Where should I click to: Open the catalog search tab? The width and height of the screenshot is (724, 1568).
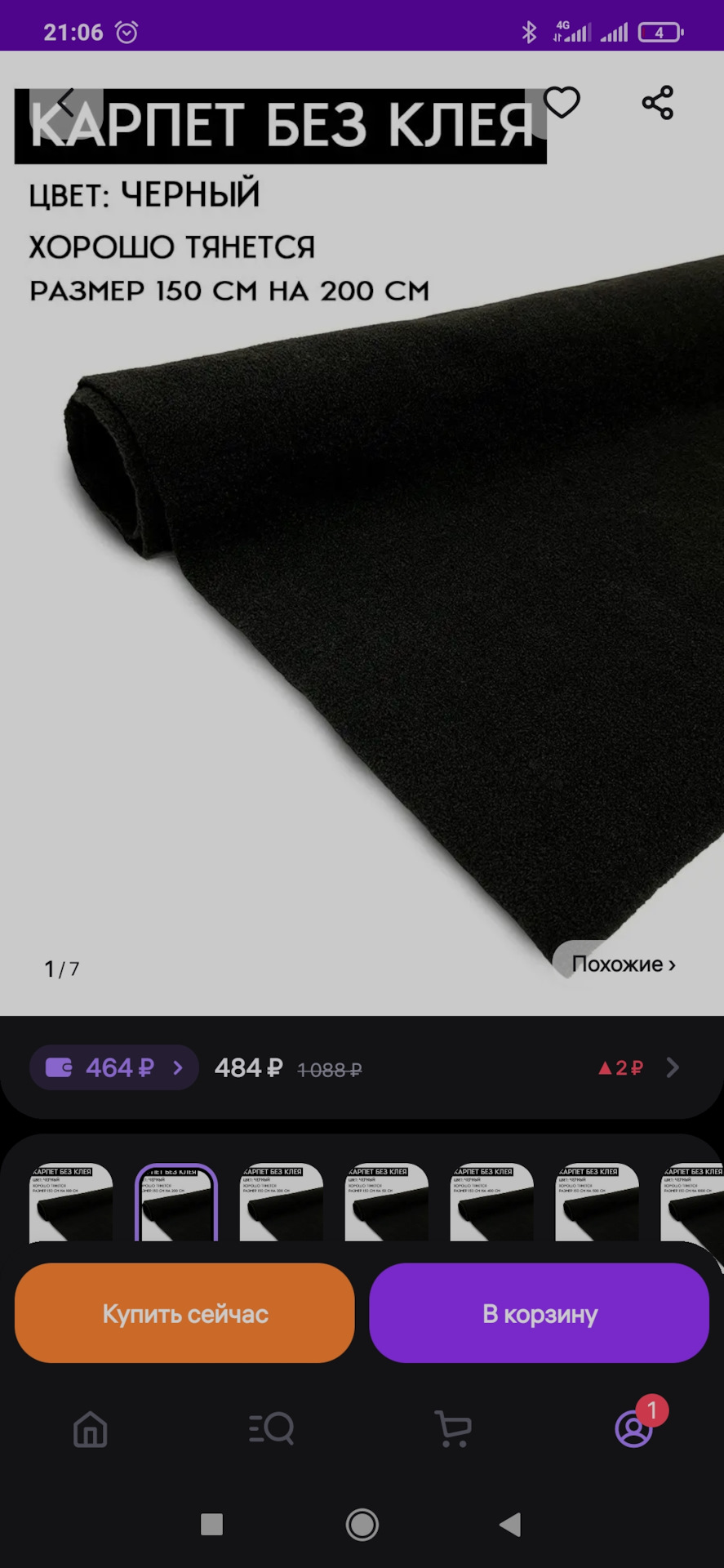[x=271, y=1429]
